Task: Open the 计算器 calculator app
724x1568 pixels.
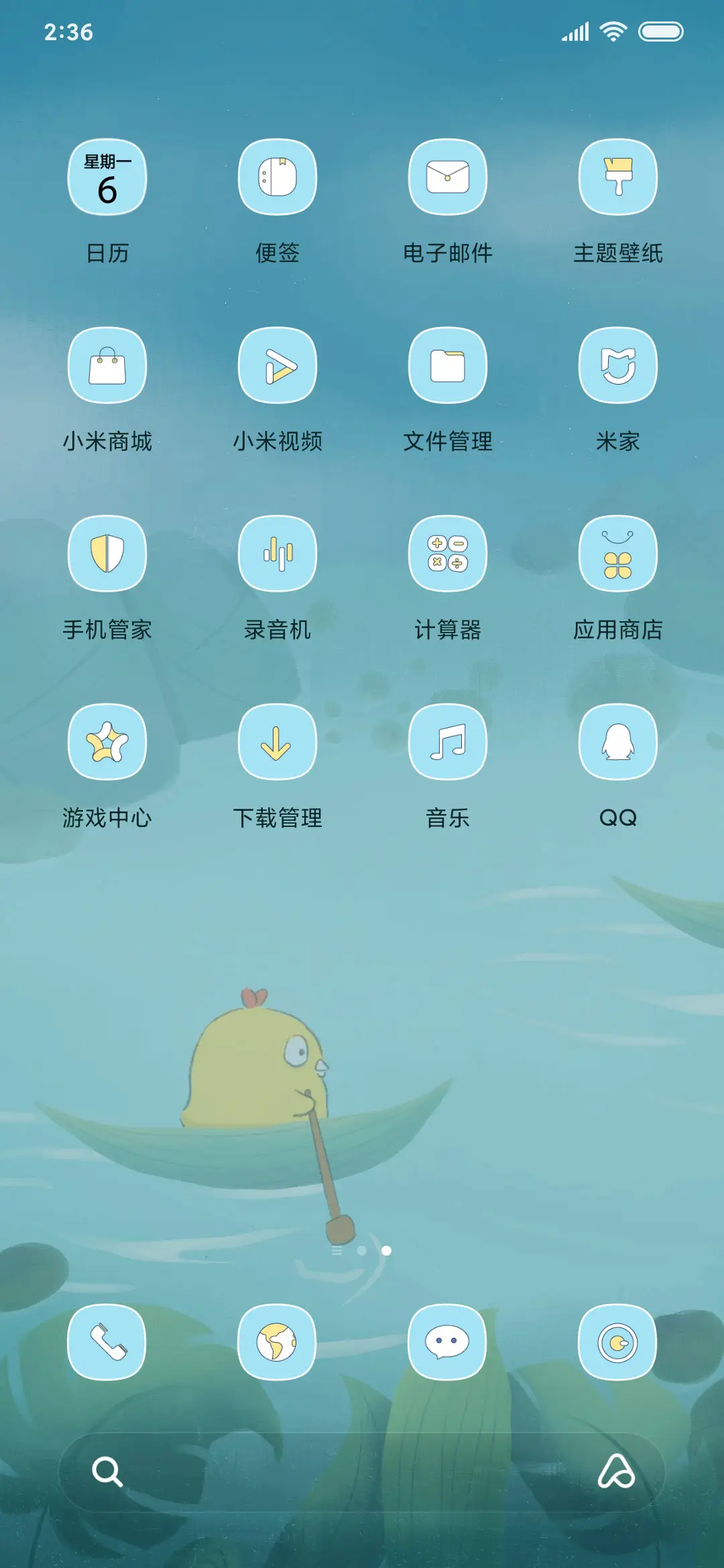Action: coord(447,553)
